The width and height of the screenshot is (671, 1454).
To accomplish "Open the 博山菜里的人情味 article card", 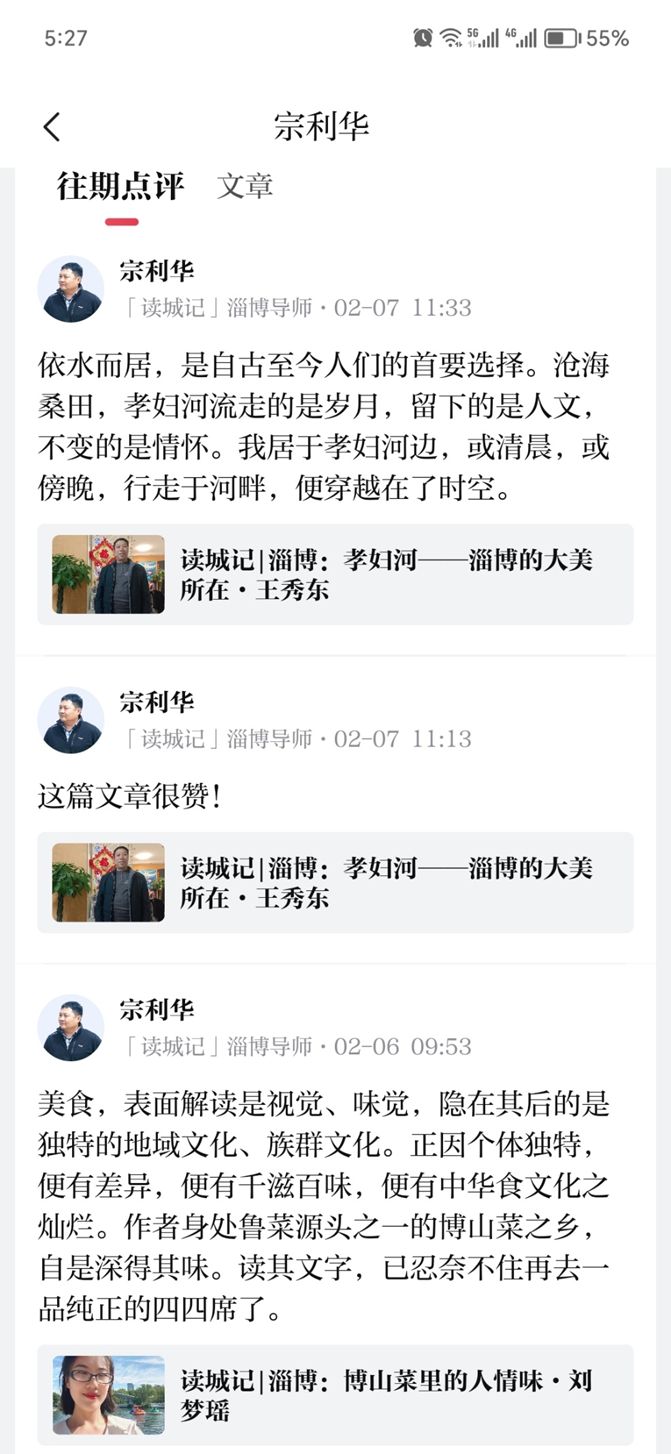I will click(x=335, y=1395).
